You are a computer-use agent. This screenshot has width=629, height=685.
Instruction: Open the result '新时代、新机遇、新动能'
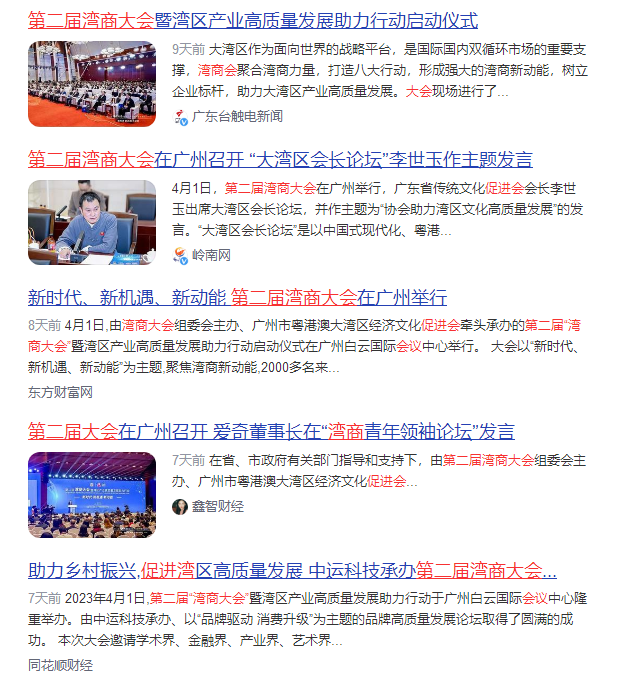point(237,297)
